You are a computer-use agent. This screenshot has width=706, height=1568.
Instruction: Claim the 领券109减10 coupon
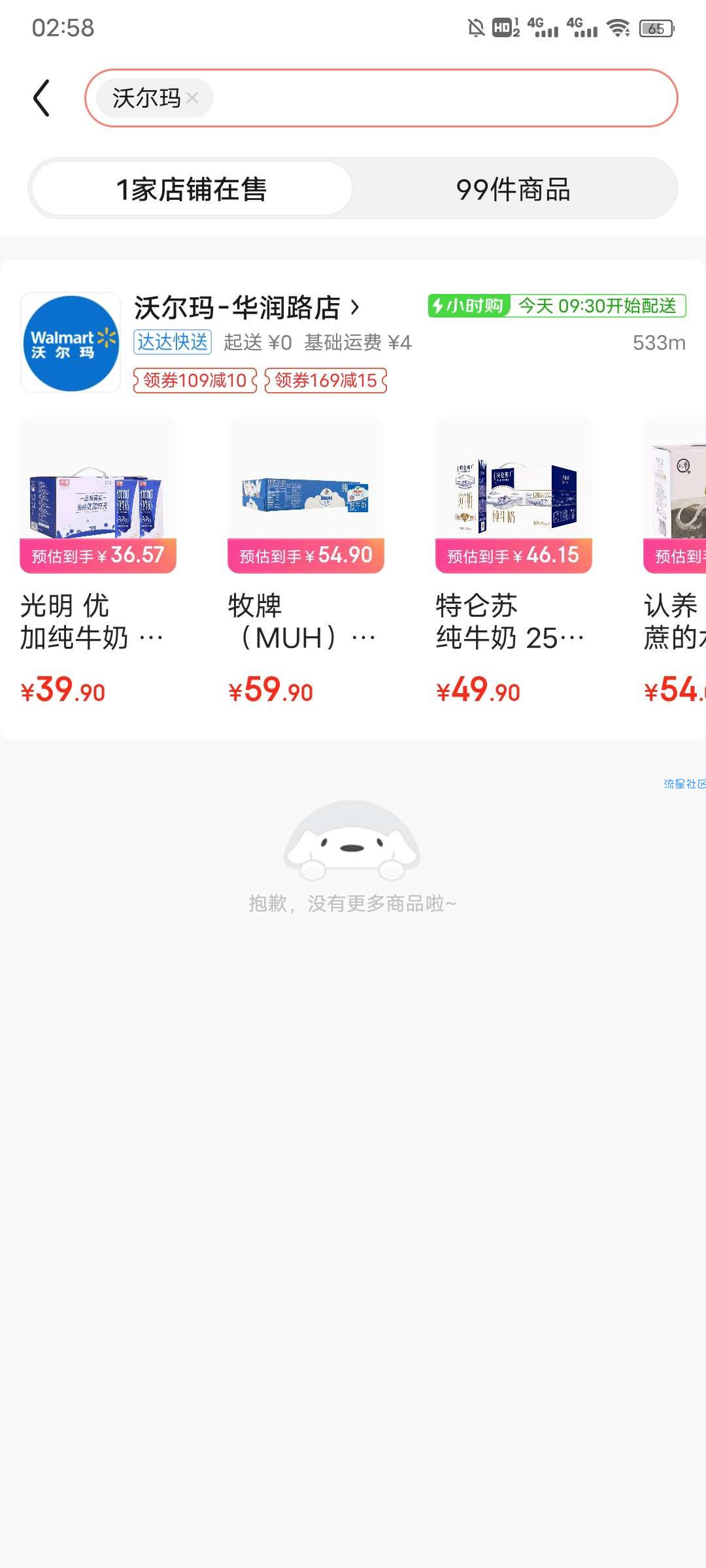pos(195,380)
